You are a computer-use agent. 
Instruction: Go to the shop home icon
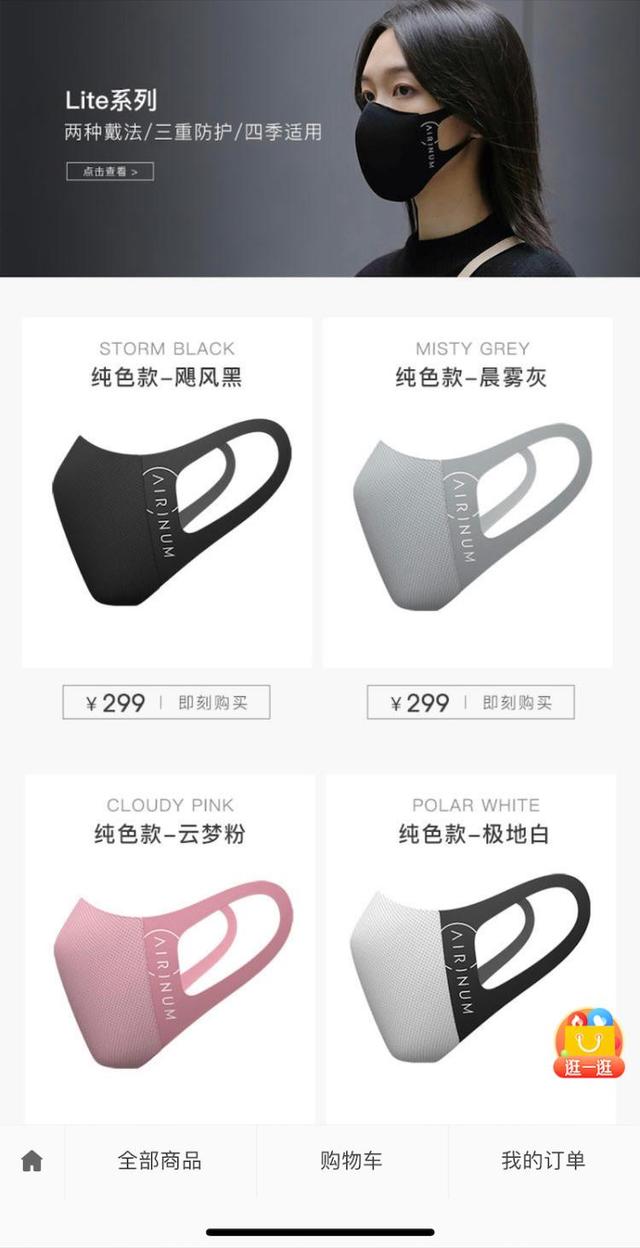[x=32, y=1161]
